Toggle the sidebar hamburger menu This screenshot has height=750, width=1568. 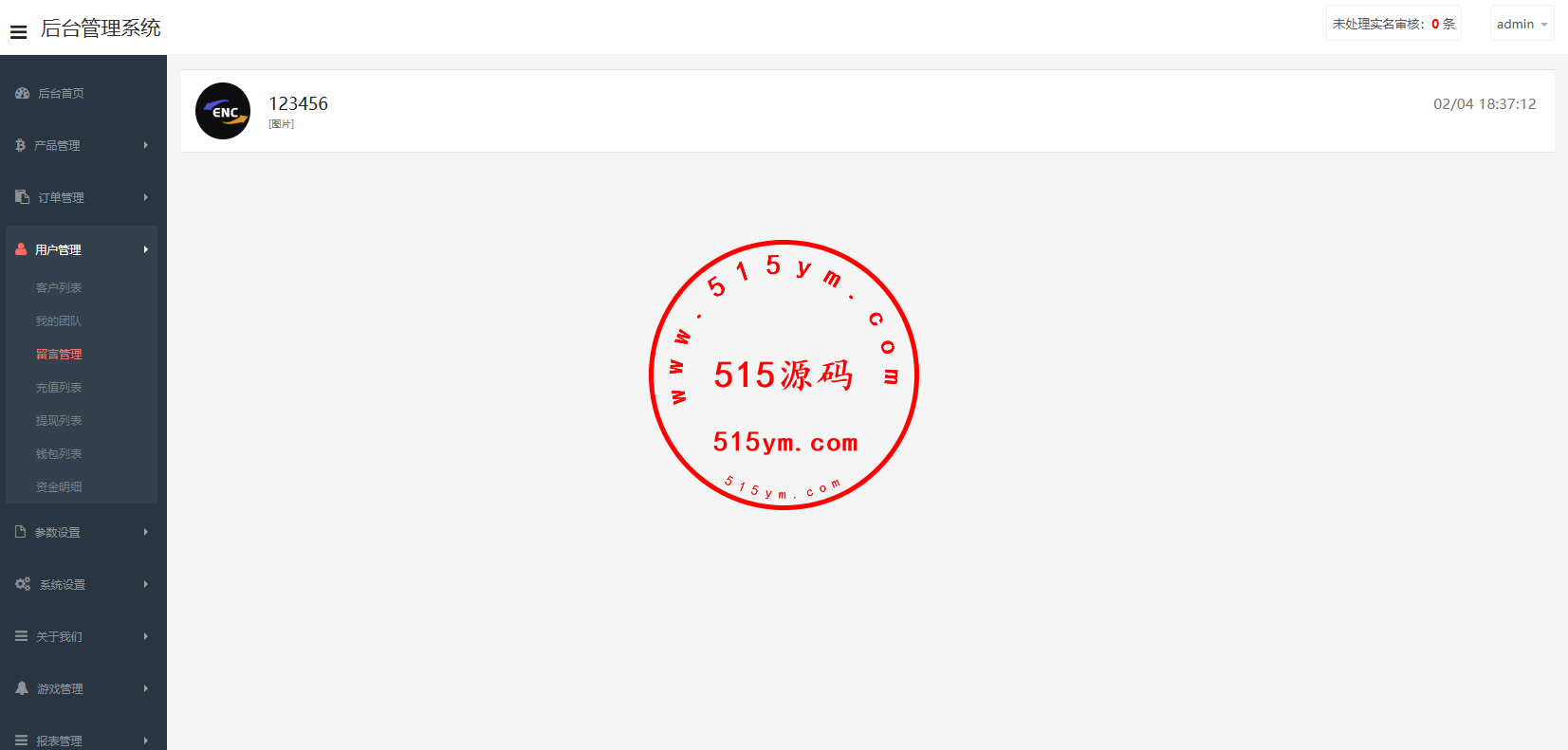point(18,31)
